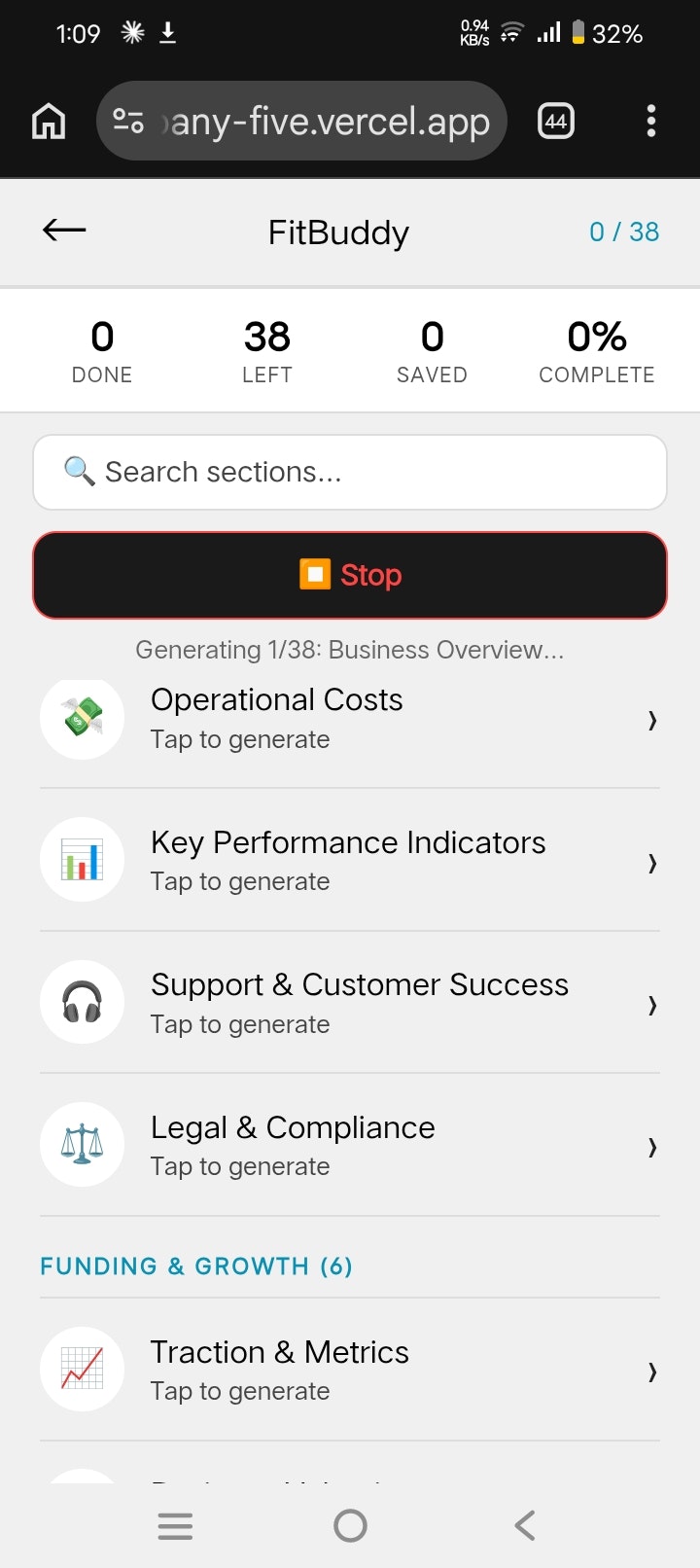Tap the orange square stop icon
This screenshot has height=1568, width=700.
[x=317, y=574]
